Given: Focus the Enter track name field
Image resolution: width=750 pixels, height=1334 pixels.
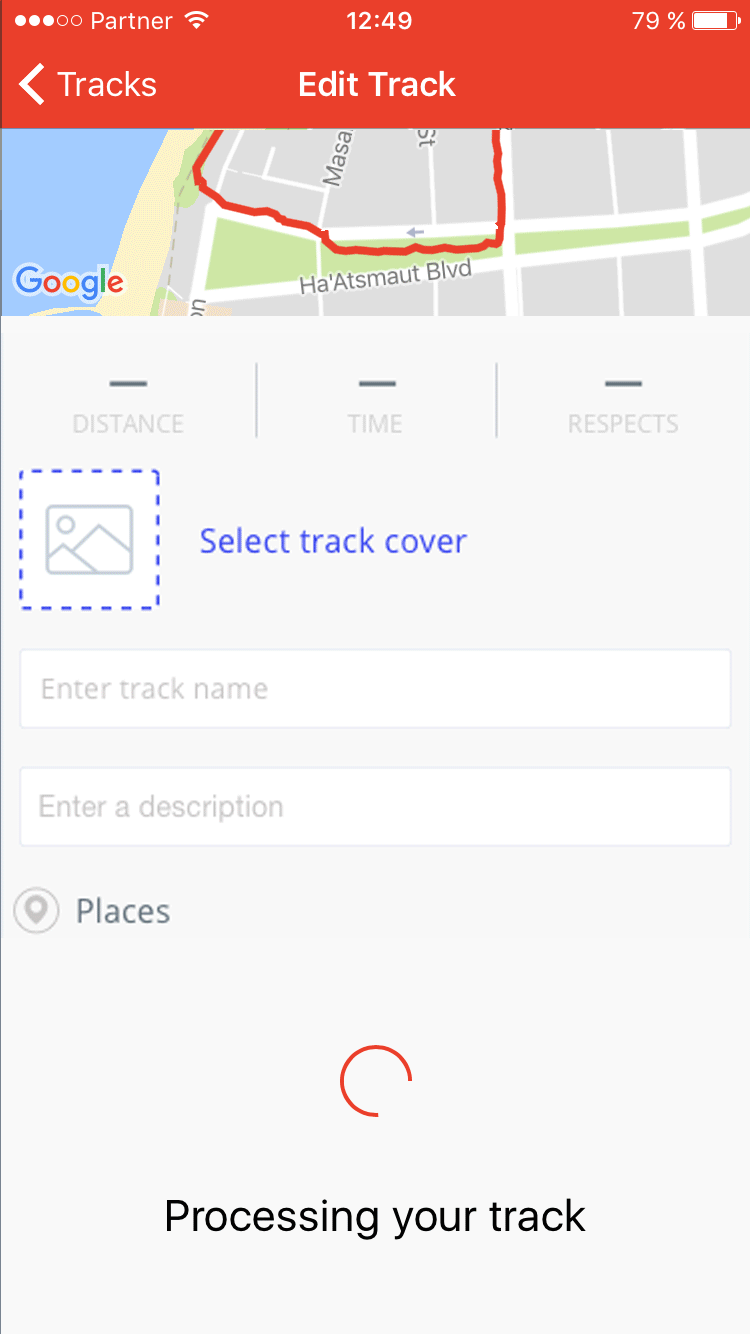Looking at the screenshot, I should click(x=375, y=689).
